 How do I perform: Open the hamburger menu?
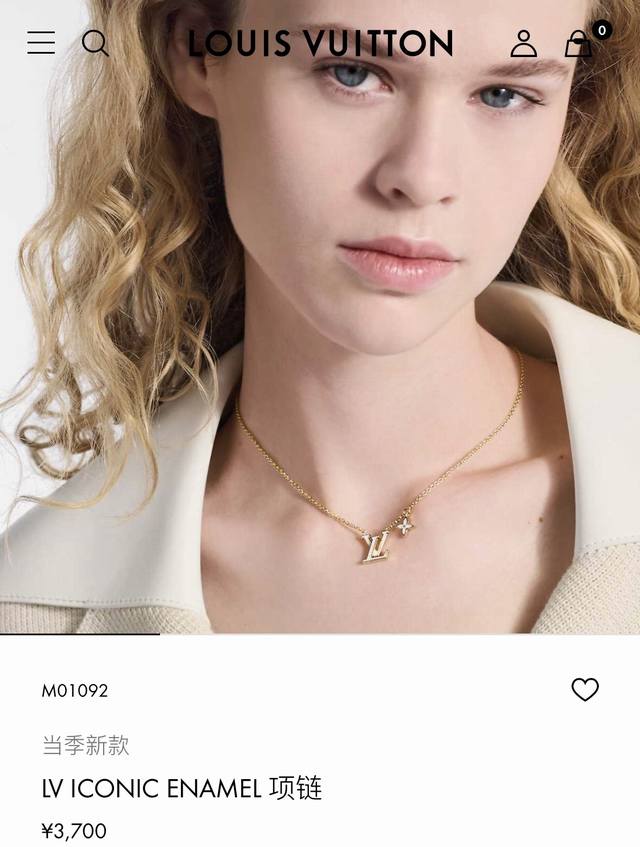coord(41,43)
